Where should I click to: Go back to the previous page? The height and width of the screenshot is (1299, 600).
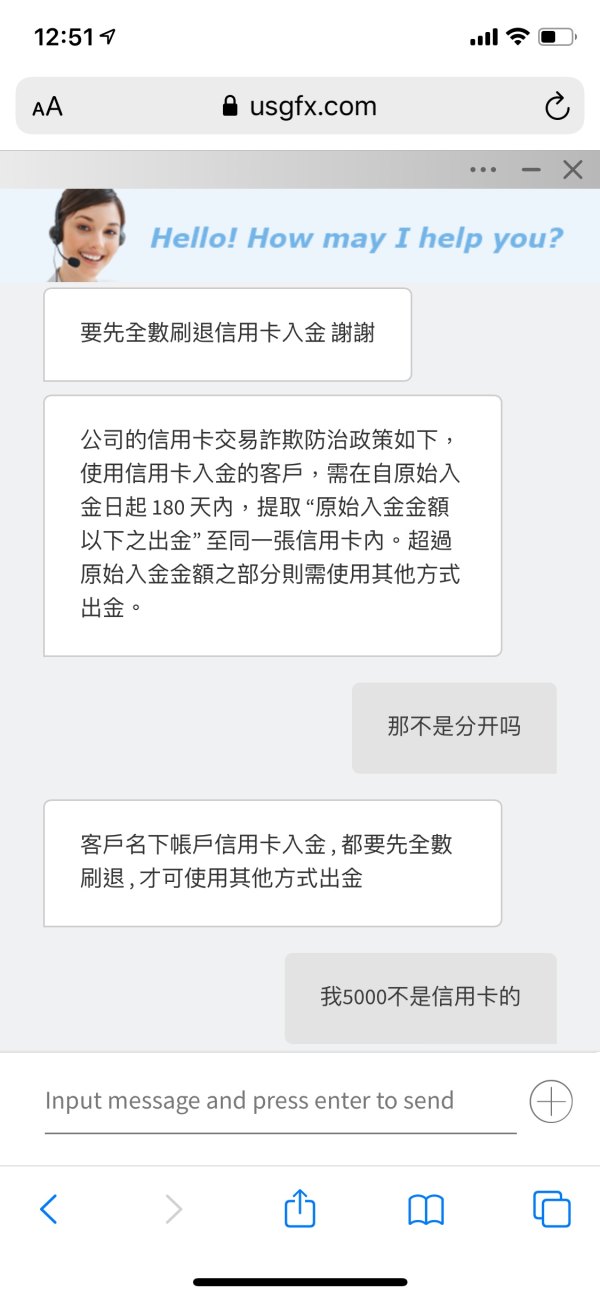tap(48, 1210)
